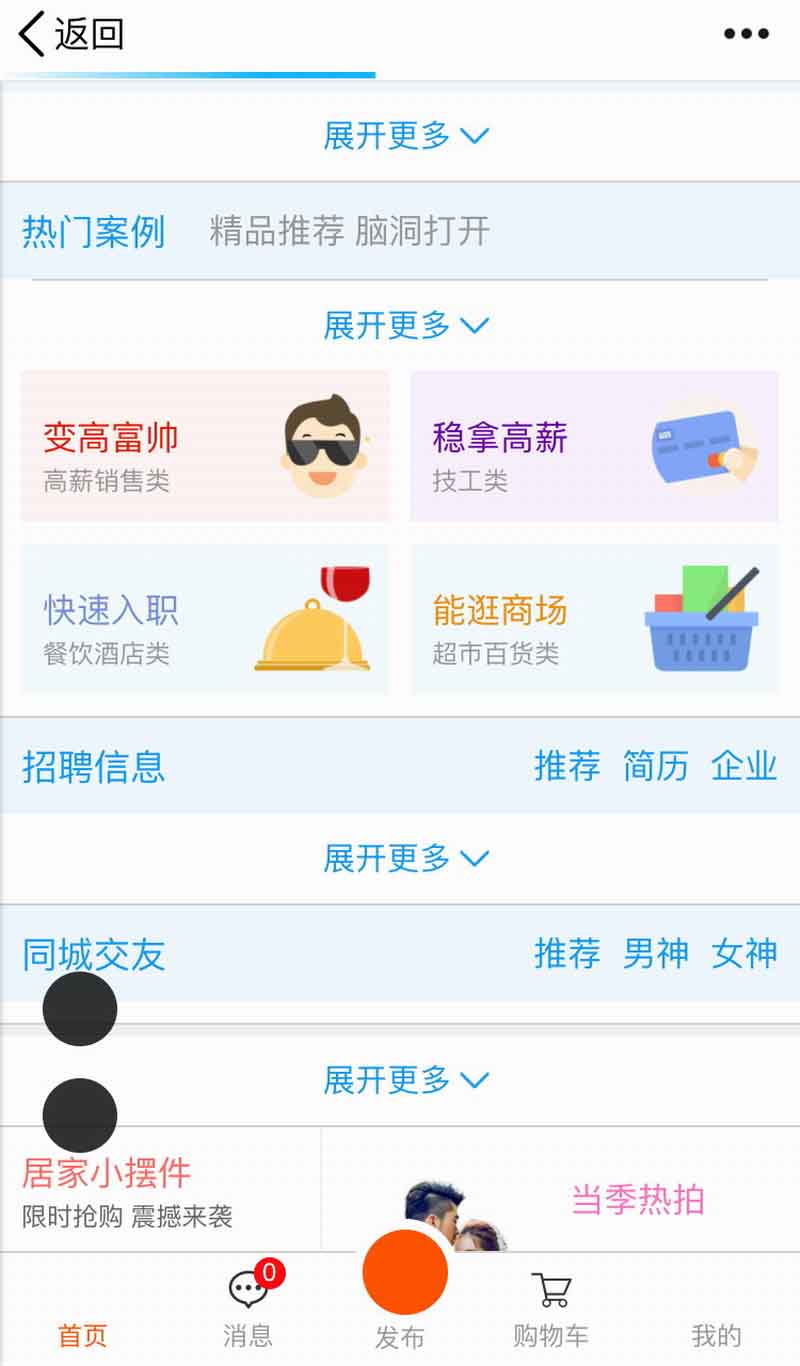
Task: Open the 变高富帅 sales jobs card
Action: tap(205, 446)
